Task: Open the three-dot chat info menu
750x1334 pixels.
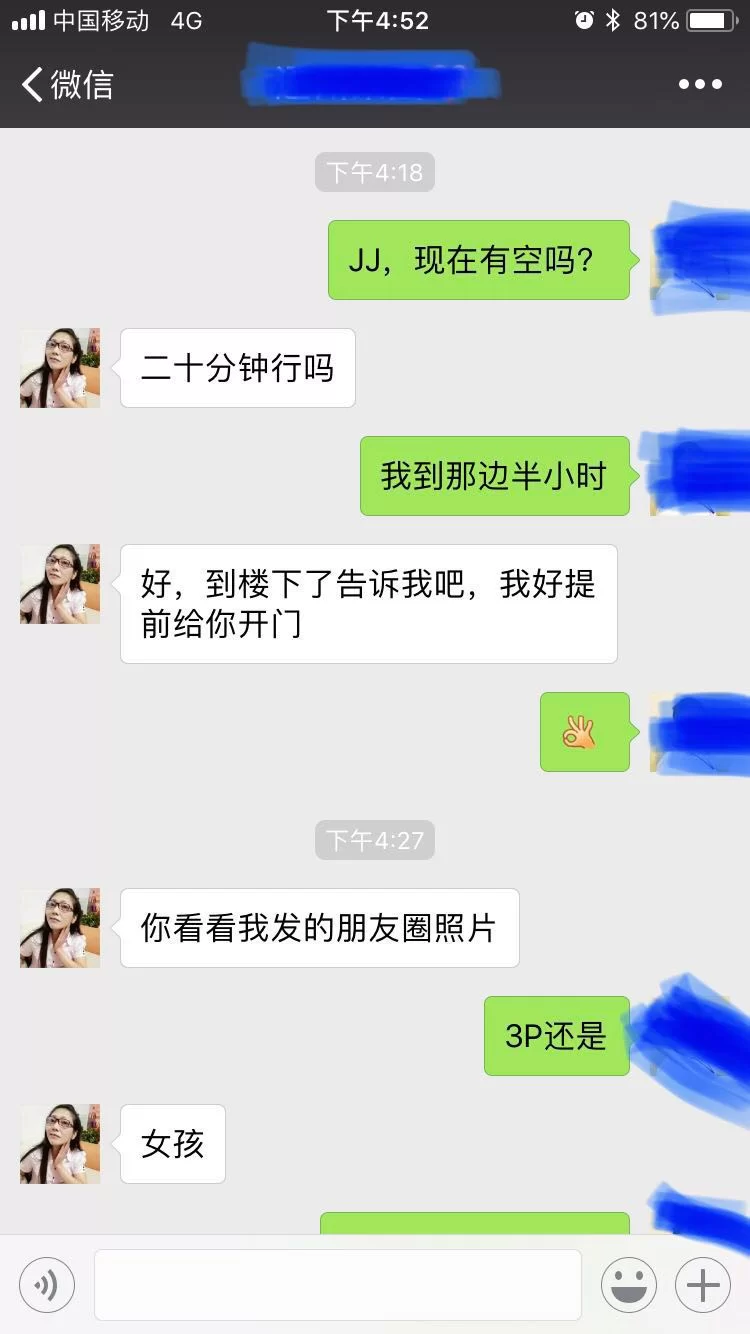Action: (x=700, y=84)
